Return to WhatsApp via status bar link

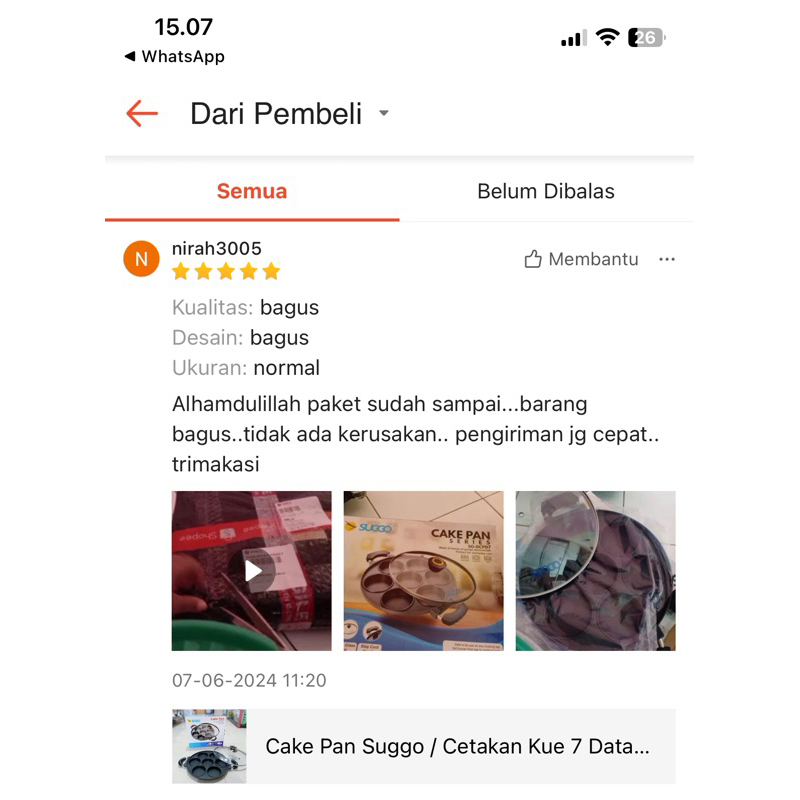tap(175, 57)
